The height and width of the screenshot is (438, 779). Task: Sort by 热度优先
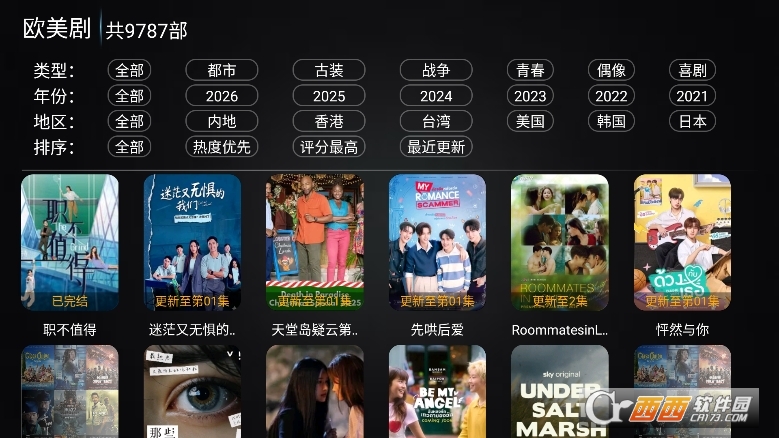[x=222, y=147]
